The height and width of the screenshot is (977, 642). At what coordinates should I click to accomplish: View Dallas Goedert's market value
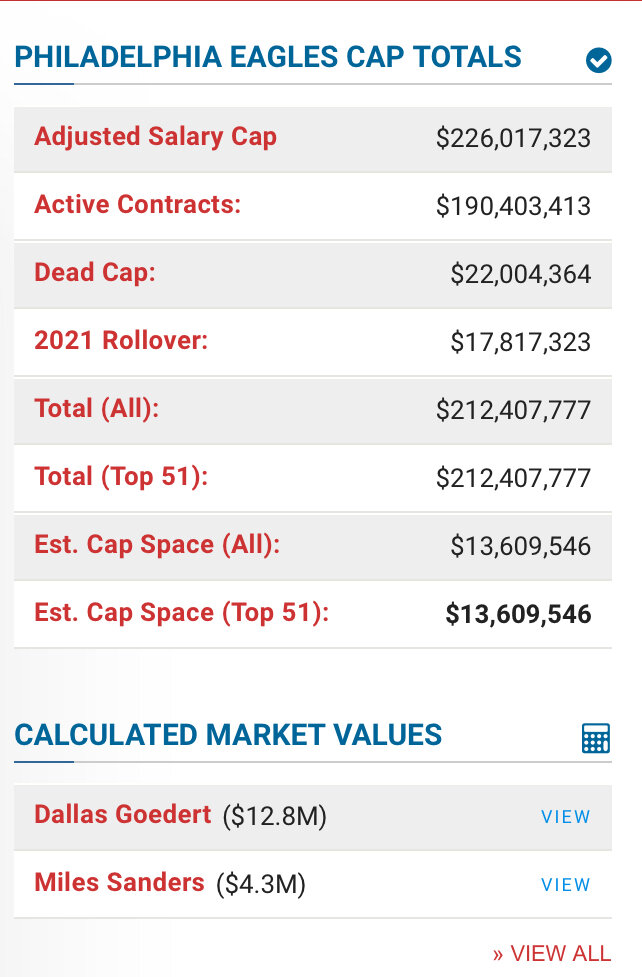[565, 817]
